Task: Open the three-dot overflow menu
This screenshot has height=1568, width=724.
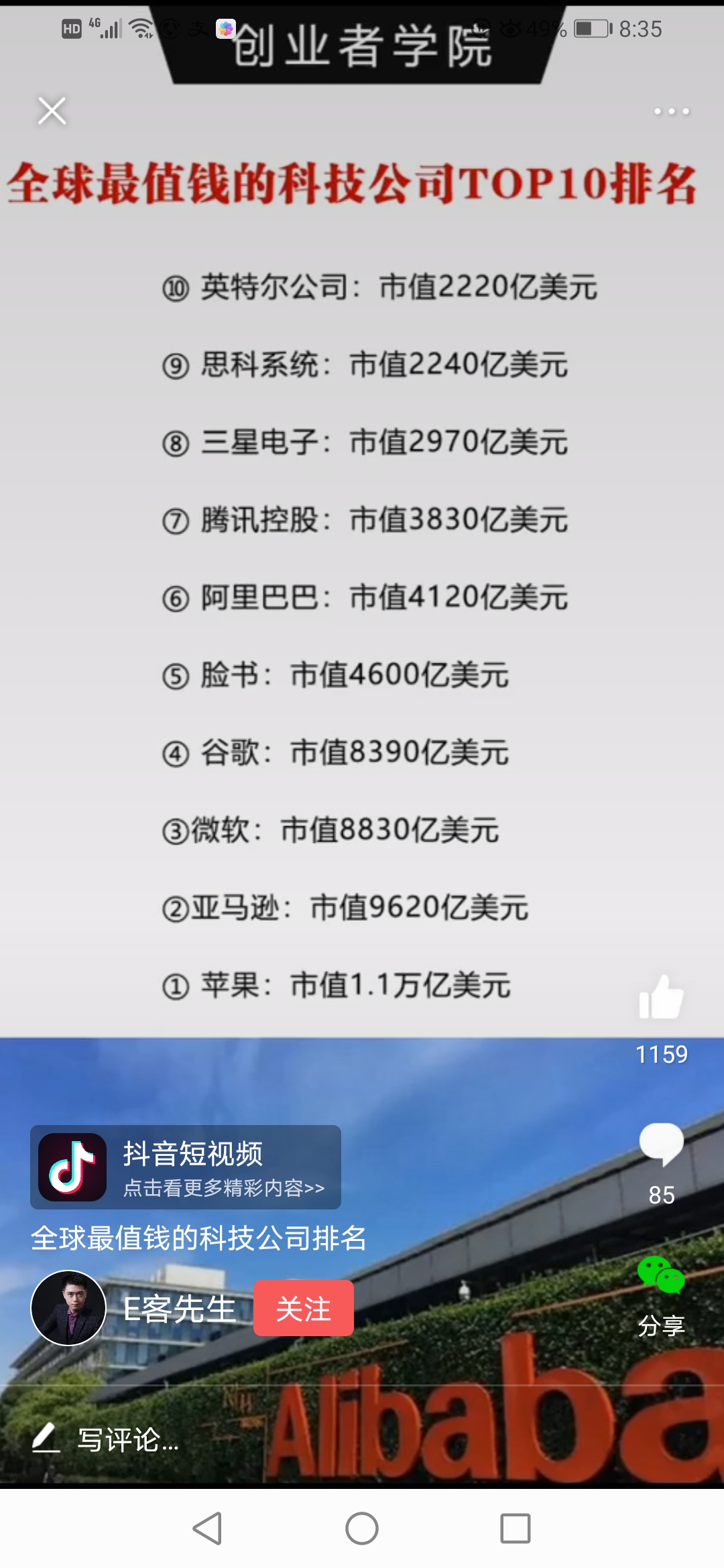Action: (x=672, y=111)
